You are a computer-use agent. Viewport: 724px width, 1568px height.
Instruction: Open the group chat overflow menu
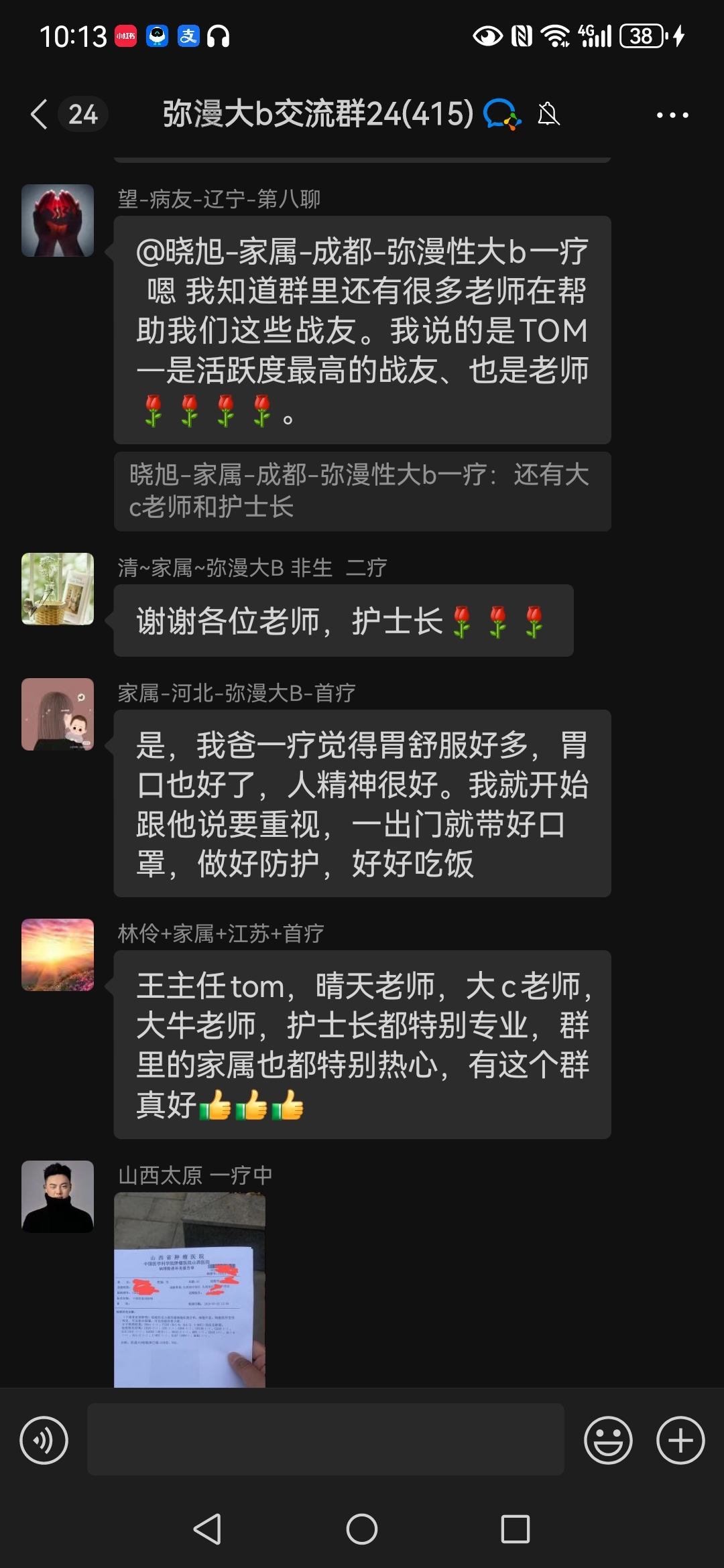click(672, 115)
